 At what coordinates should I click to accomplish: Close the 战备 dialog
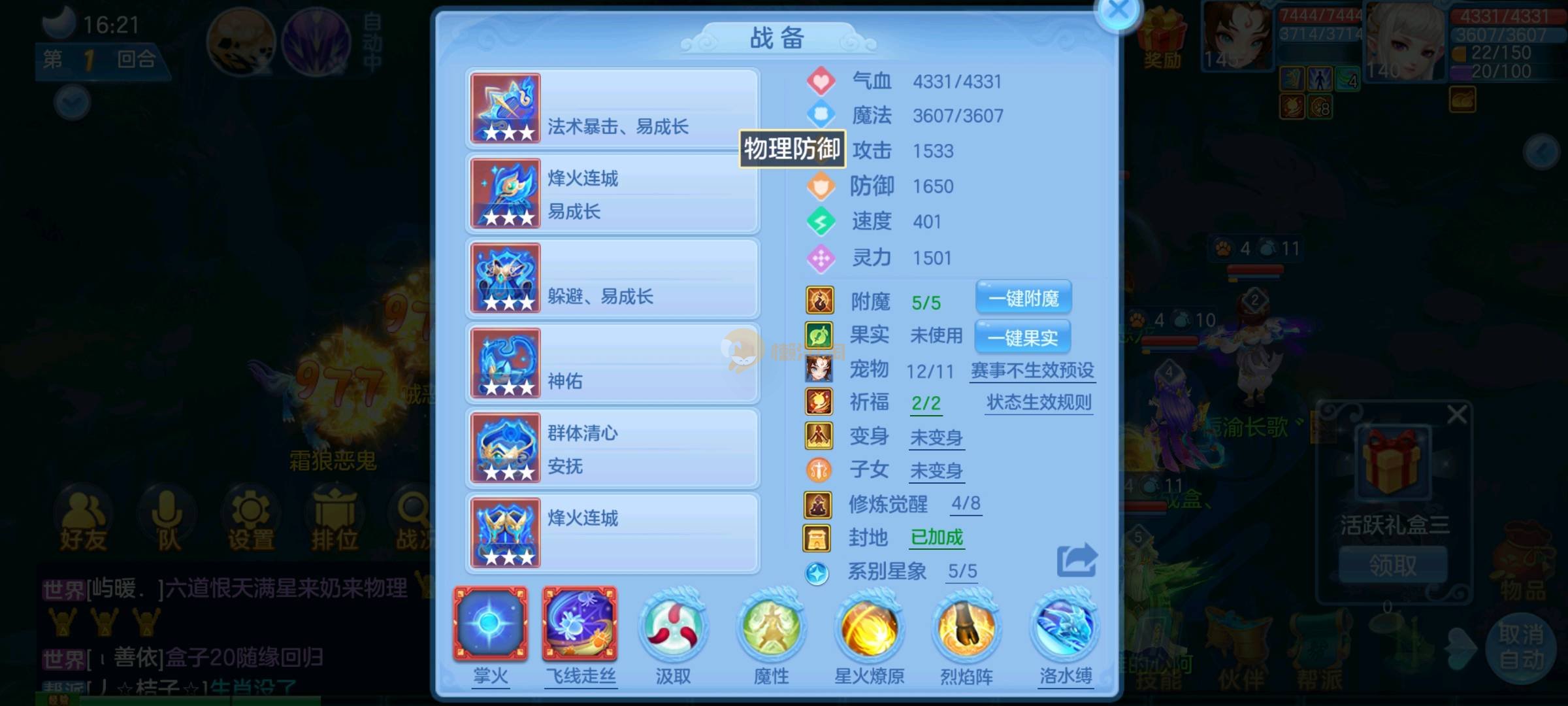[x=1118, y=11]
